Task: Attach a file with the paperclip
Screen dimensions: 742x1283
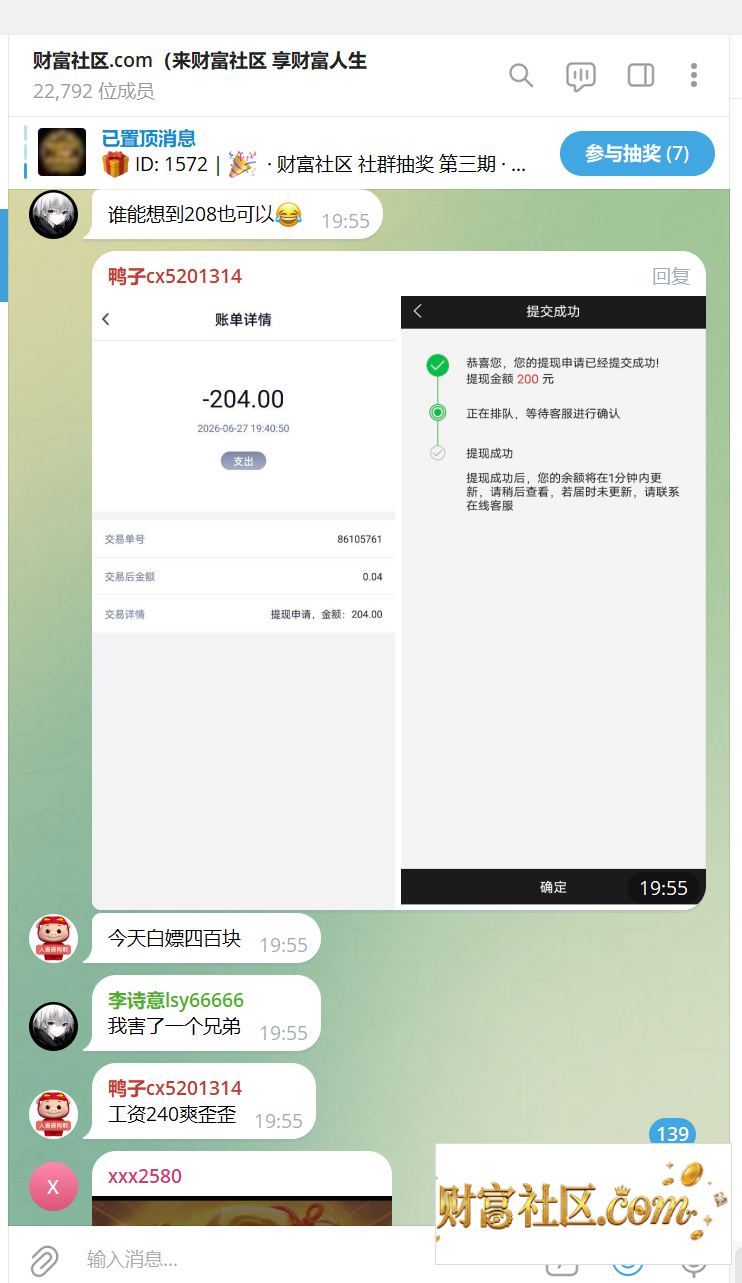Action: coord(43,1259)
